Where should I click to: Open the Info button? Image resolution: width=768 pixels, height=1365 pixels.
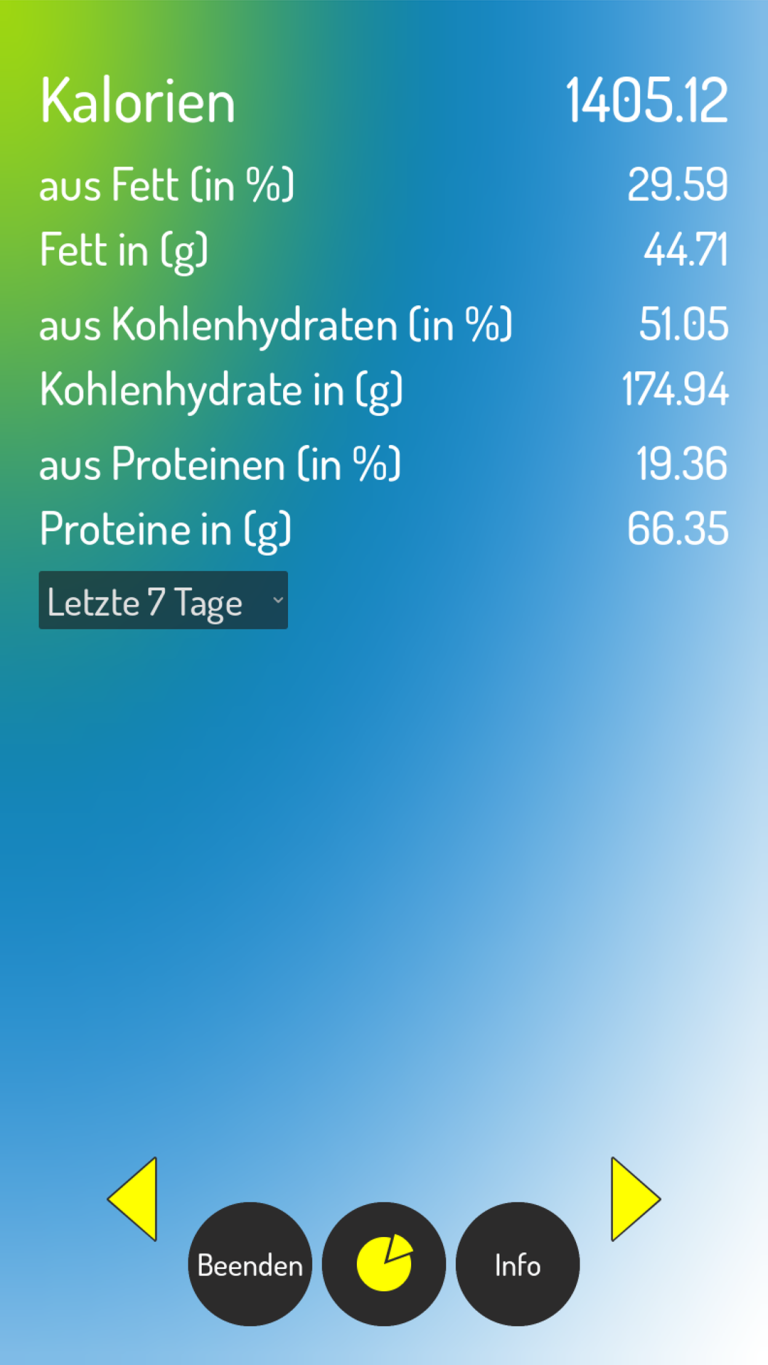tap(518, 1264)
